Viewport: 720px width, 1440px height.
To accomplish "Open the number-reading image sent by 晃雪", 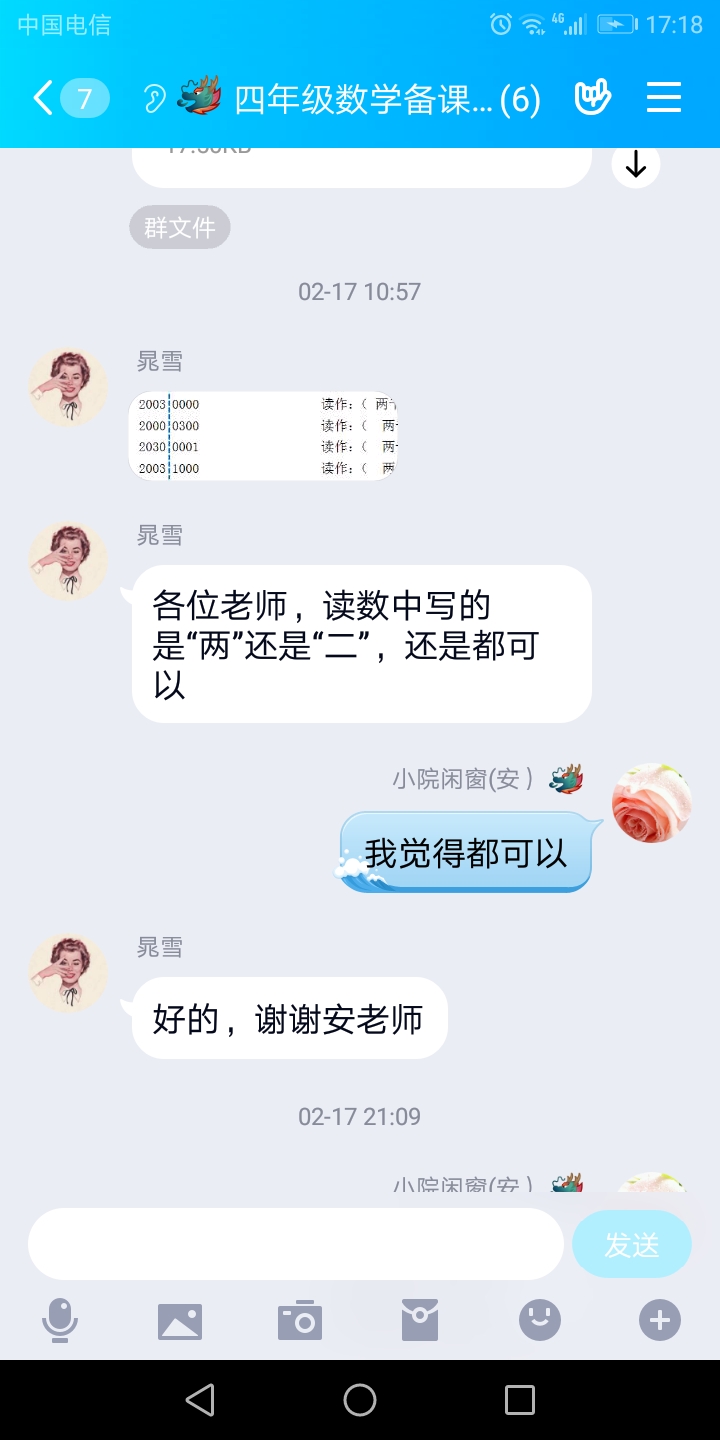I will tap(264, 436).
